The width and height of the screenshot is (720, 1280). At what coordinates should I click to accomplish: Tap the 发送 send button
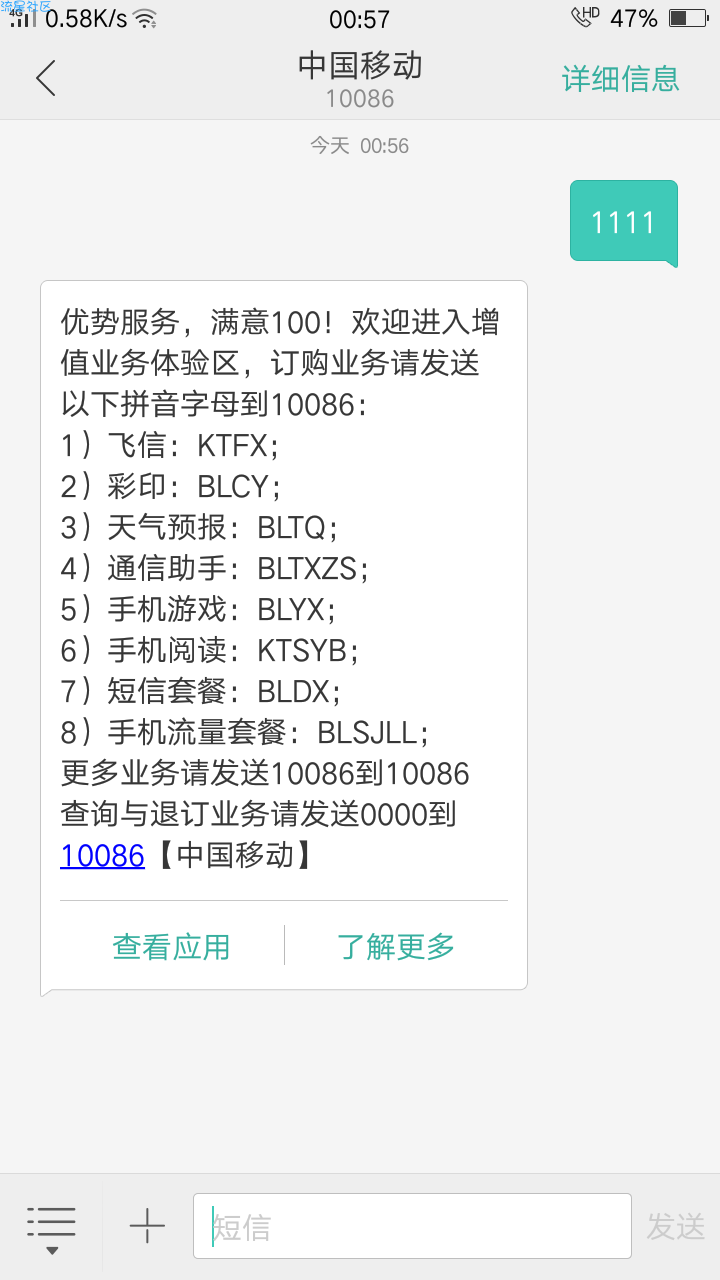[x=676, y=1227]
